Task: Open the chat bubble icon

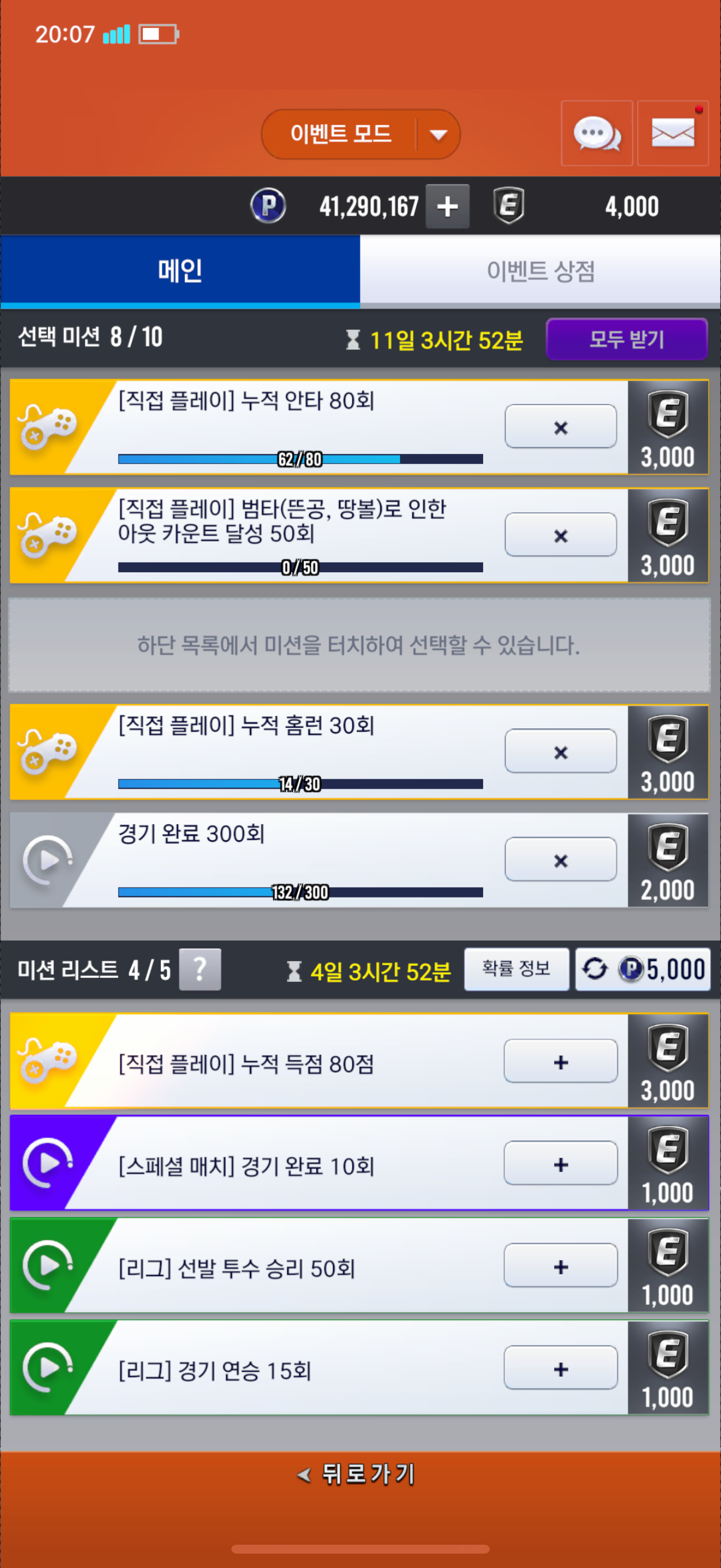Action: [596, 134]
